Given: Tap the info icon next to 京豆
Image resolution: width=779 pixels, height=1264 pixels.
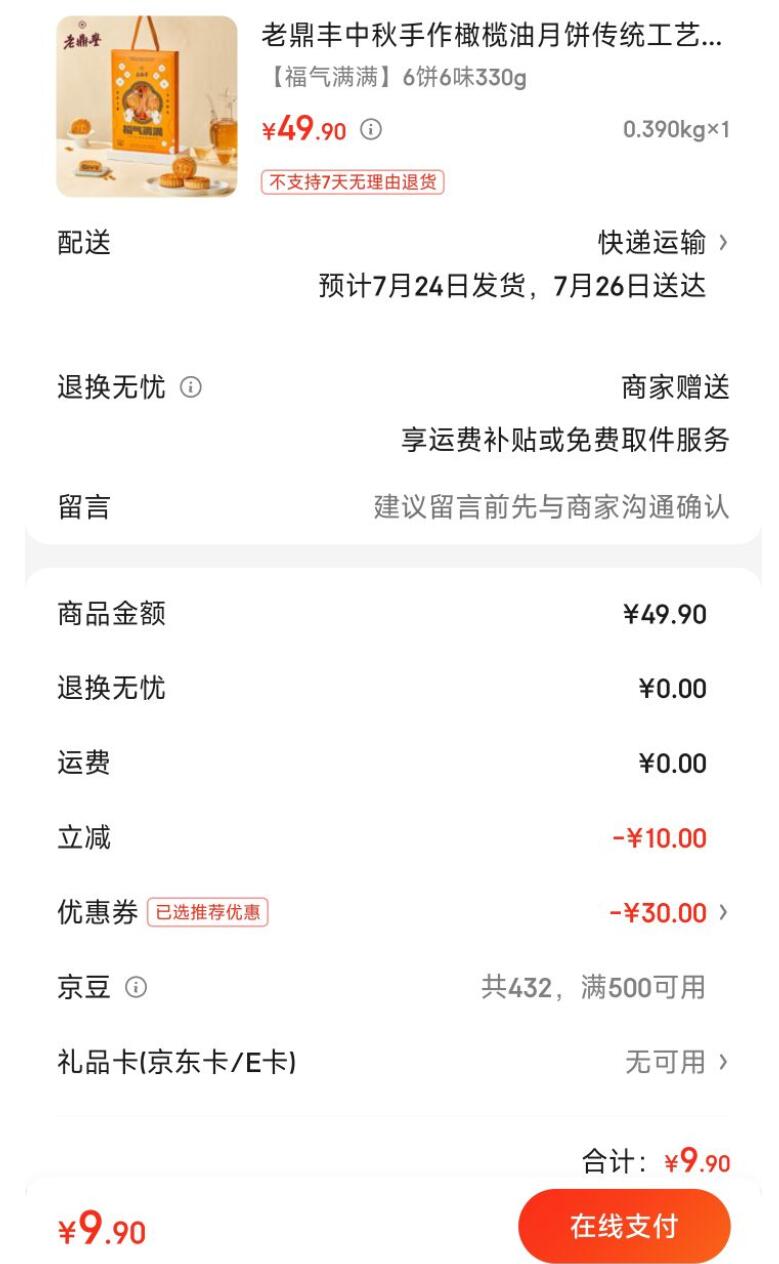Looking at the screenshot, I should click(x=136, y=988).
